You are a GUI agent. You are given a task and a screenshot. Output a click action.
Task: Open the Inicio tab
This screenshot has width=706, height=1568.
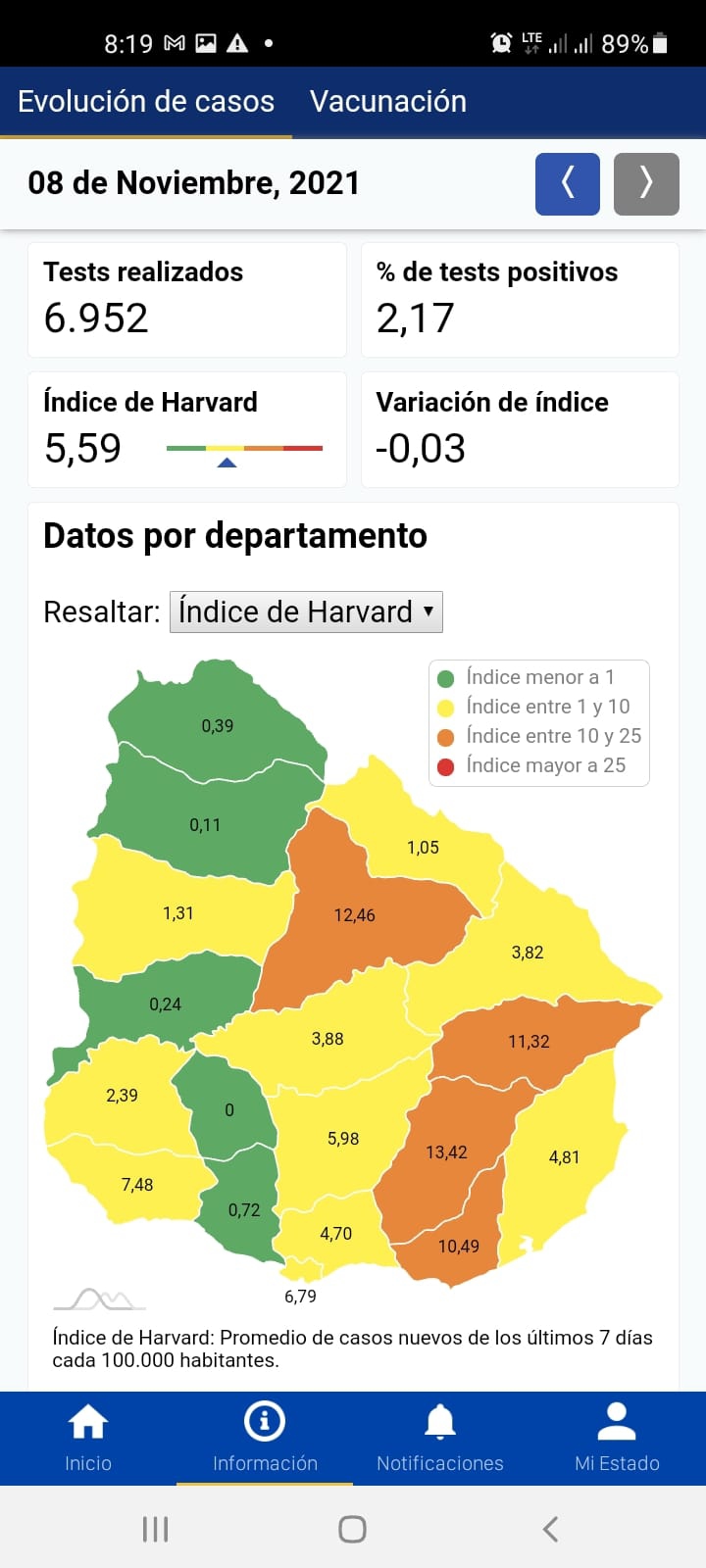pos(88,1437)
